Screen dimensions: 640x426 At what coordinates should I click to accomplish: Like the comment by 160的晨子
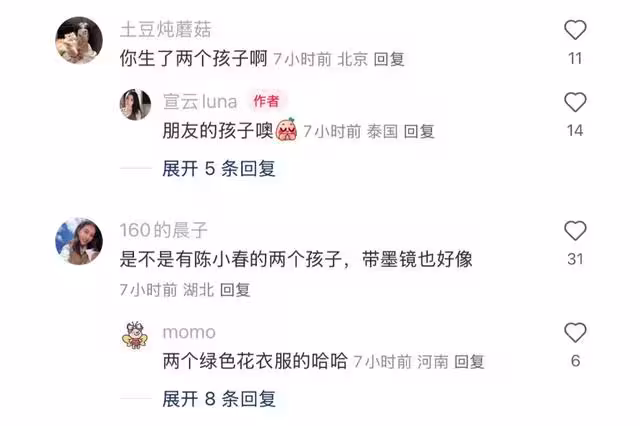pyautogui.click(x=575, y=231)
